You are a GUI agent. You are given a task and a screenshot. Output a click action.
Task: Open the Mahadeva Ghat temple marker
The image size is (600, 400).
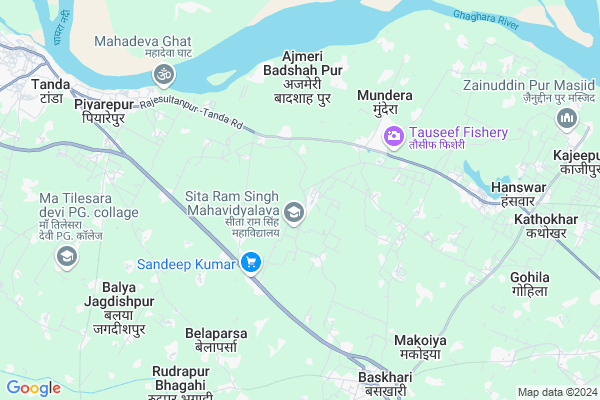[x=164, y=75]
